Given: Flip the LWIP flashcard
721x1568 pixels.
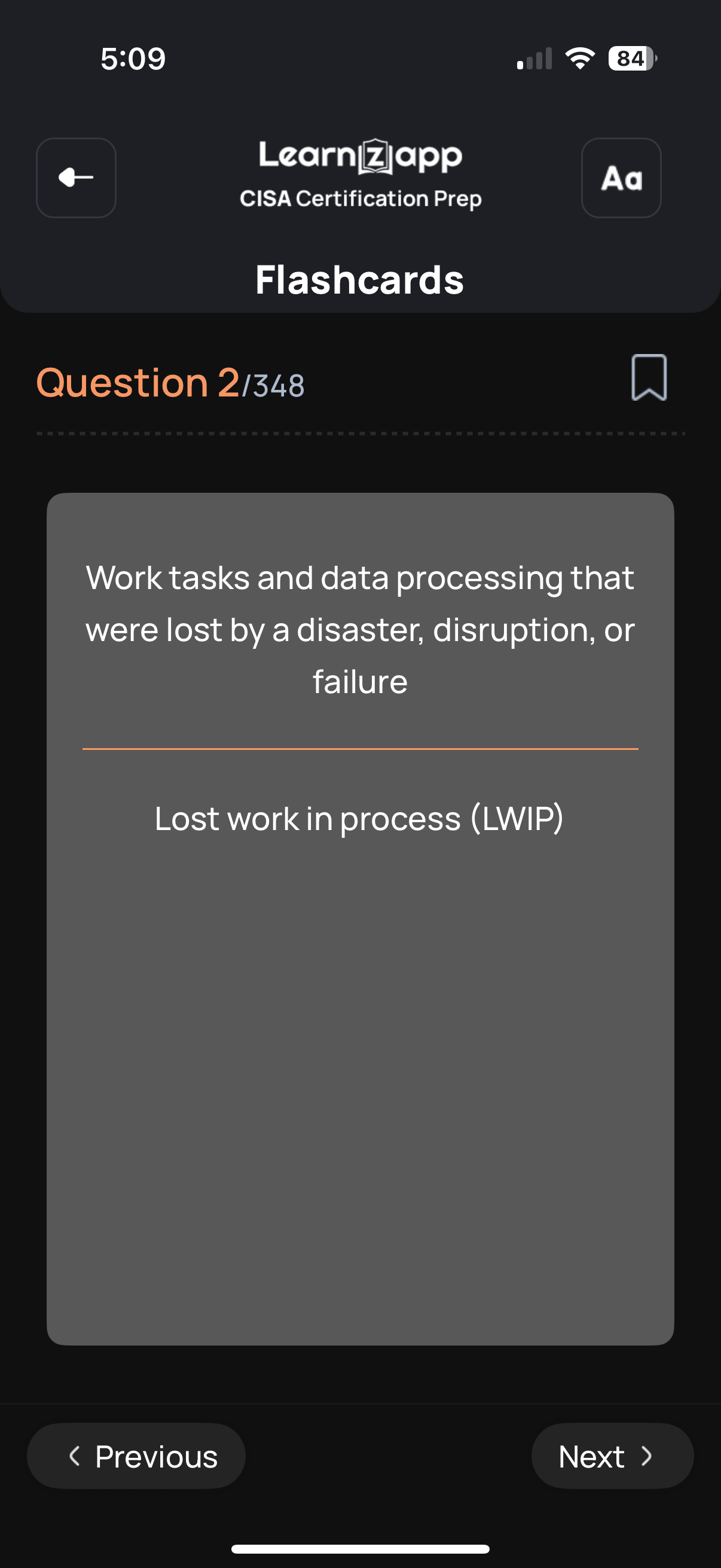Looking at the screenshot, I should tap(360, 919).
